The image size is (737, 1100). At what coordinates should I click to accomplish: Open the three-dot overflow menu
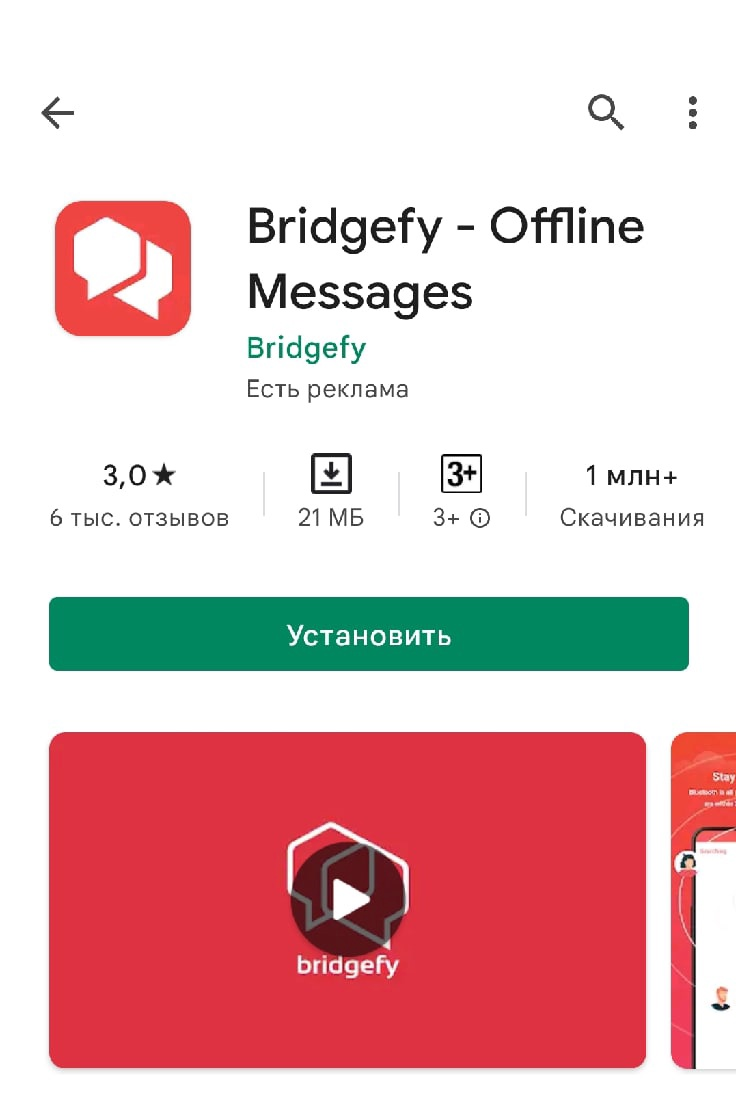(692, 112)
